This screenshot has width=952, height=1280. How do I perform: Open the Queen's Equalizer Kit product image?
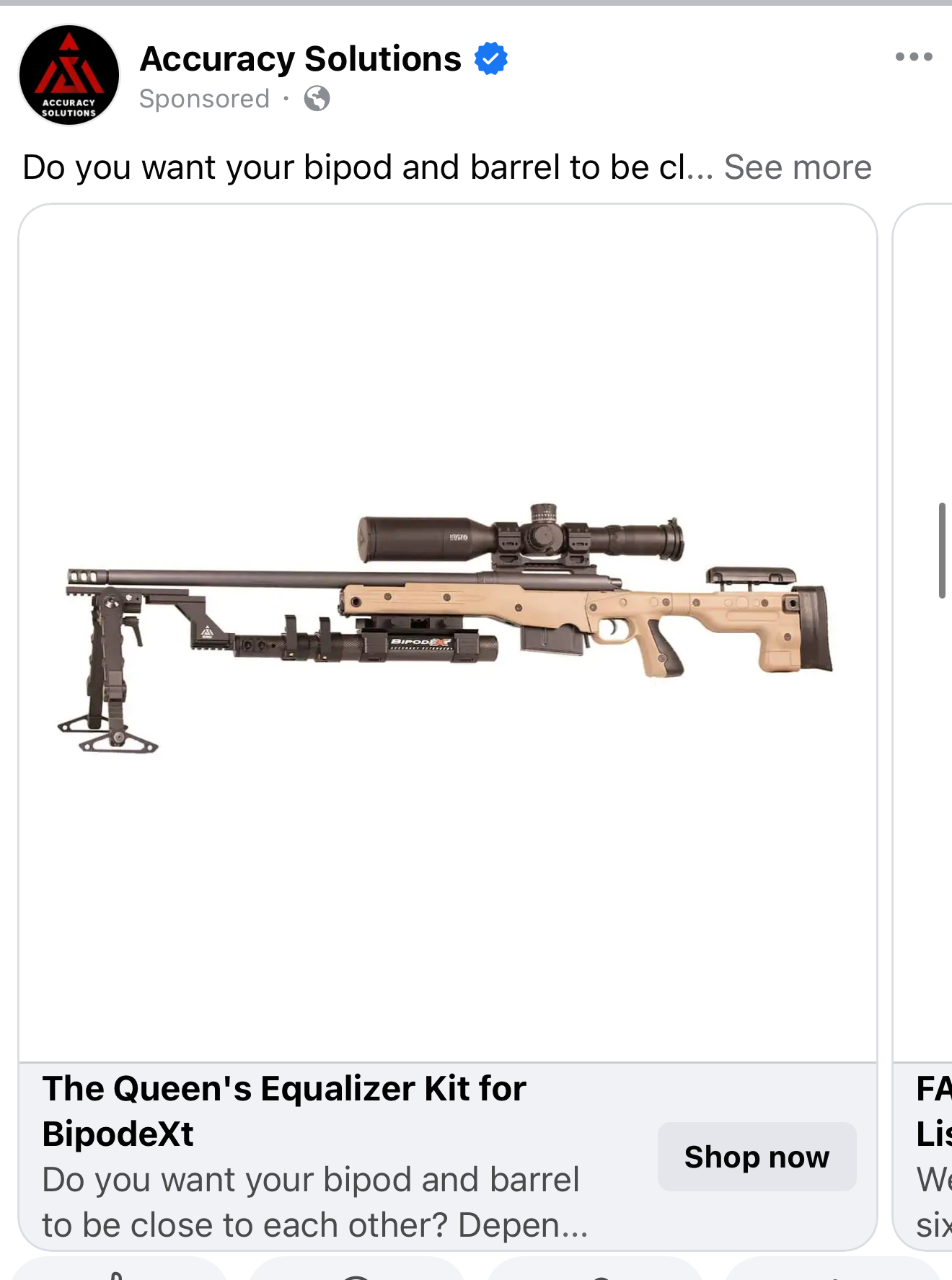447,627
